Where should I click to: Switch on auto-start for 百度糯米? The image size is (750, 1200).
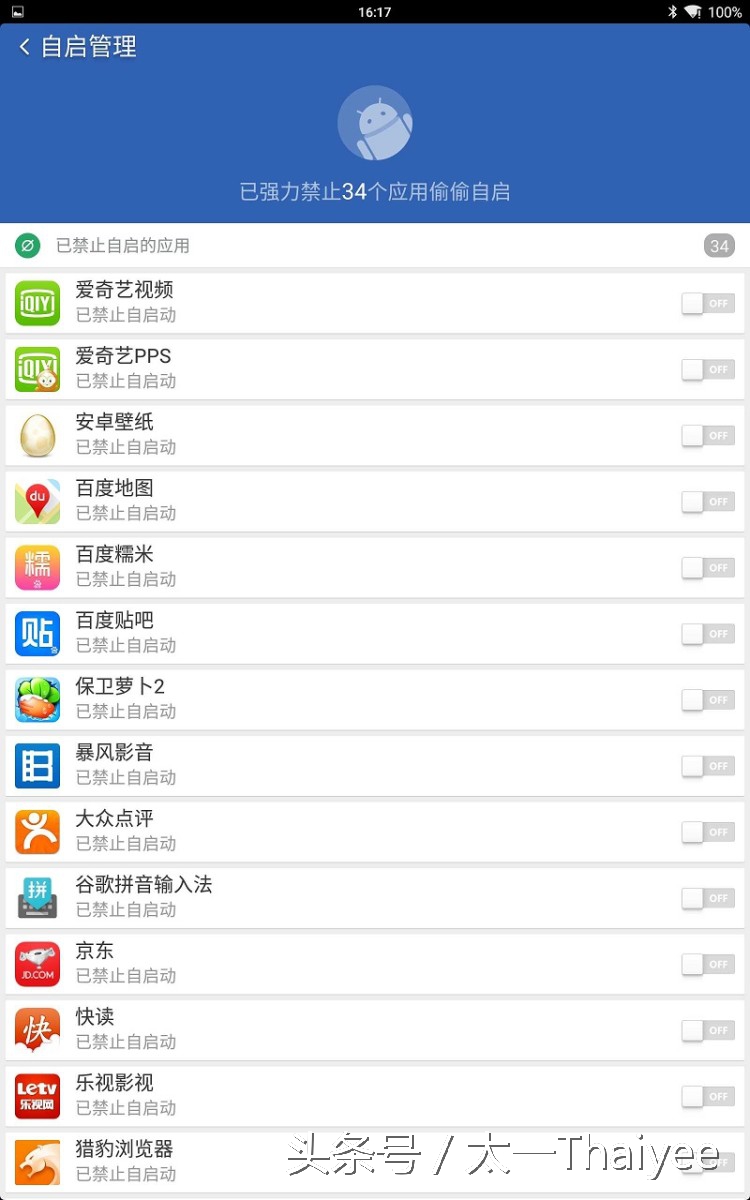[x=708, y=567]
